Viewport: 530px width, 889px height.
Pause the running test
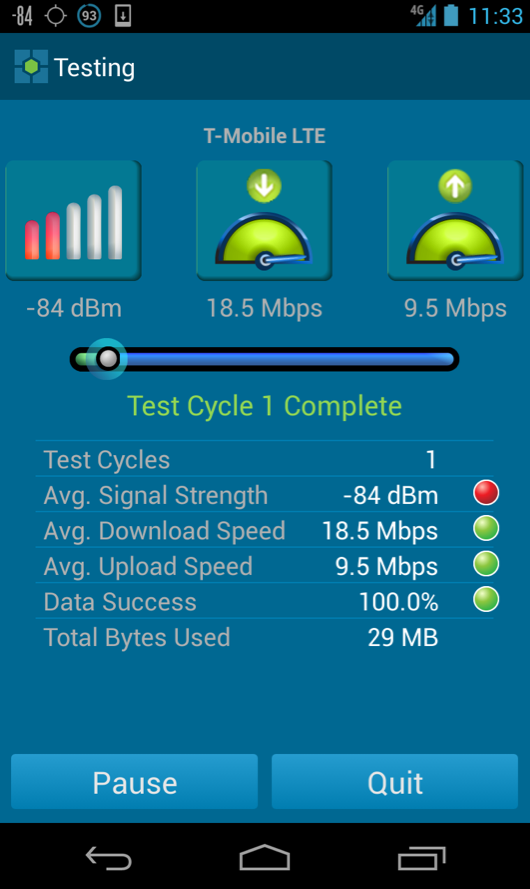tap(134, 782)
